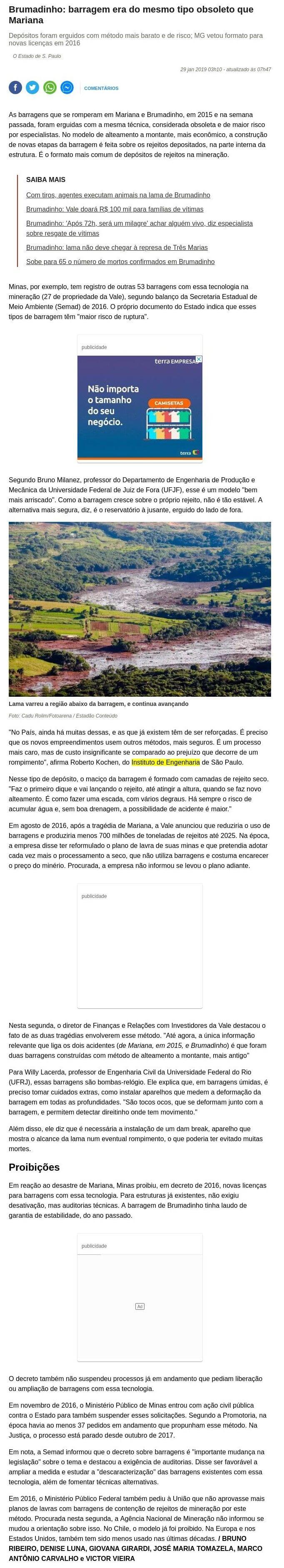Open the Terra Empresas camisetas ad
Image resolution: width=284 pixels, height=1568 pixels.
(x=139, y=408)
